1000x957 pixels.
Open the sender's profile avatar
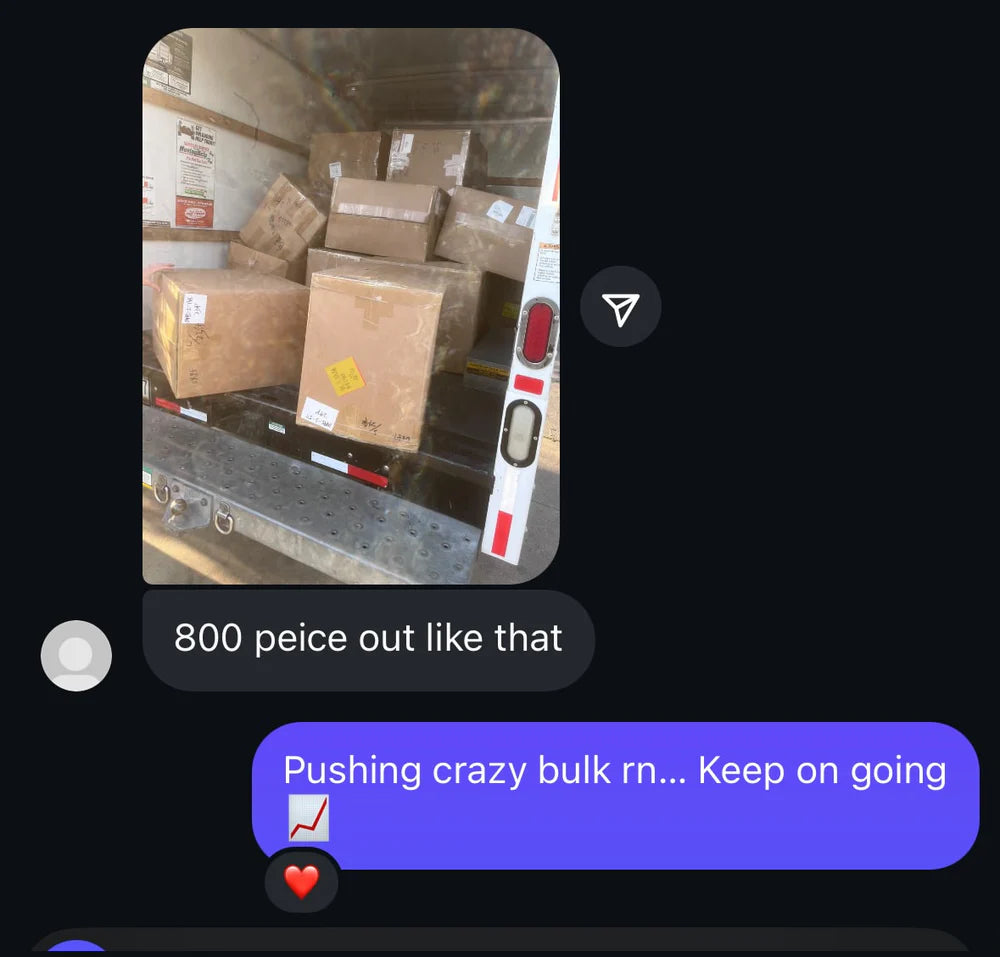[x=76, y=655]
